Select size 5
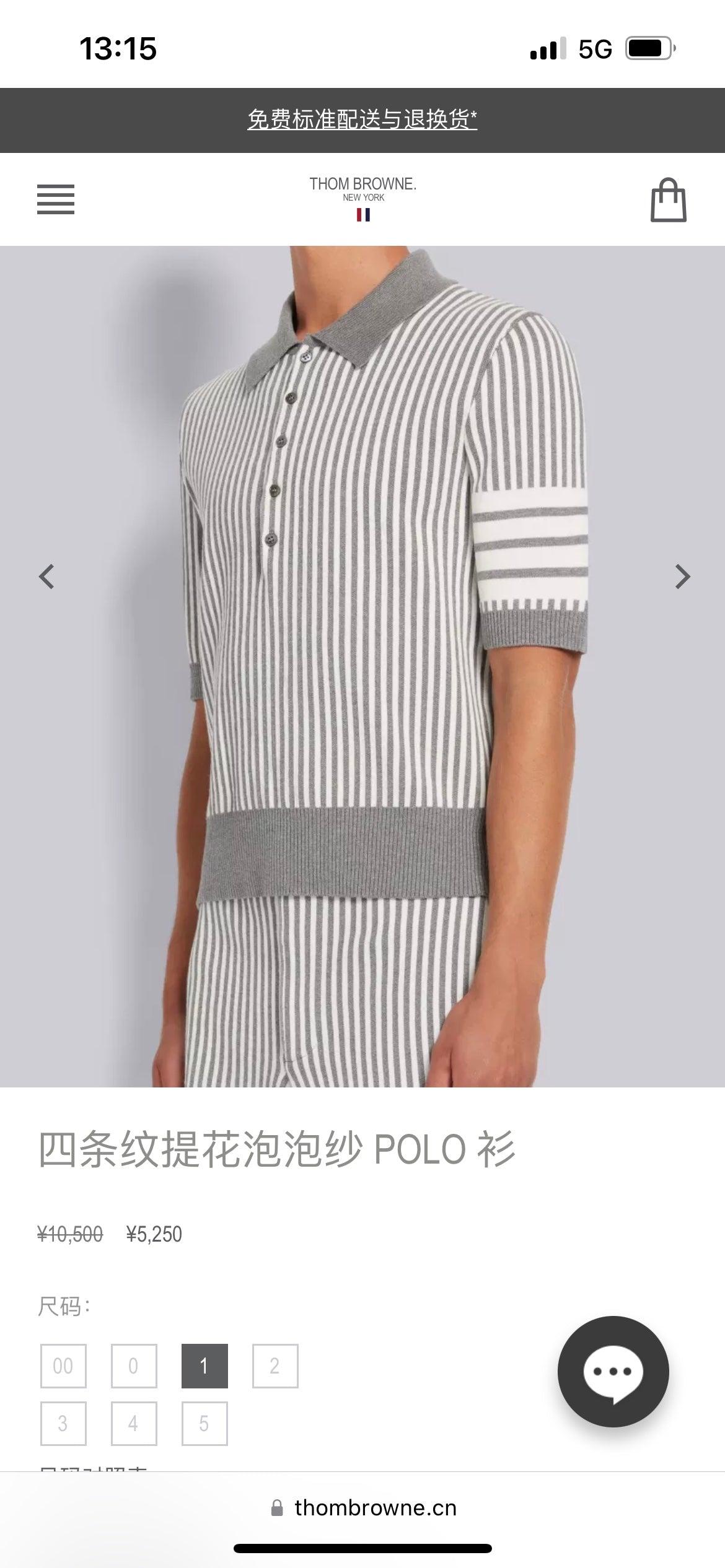This screenshot has height=1568, width=725. (204, 1424)
